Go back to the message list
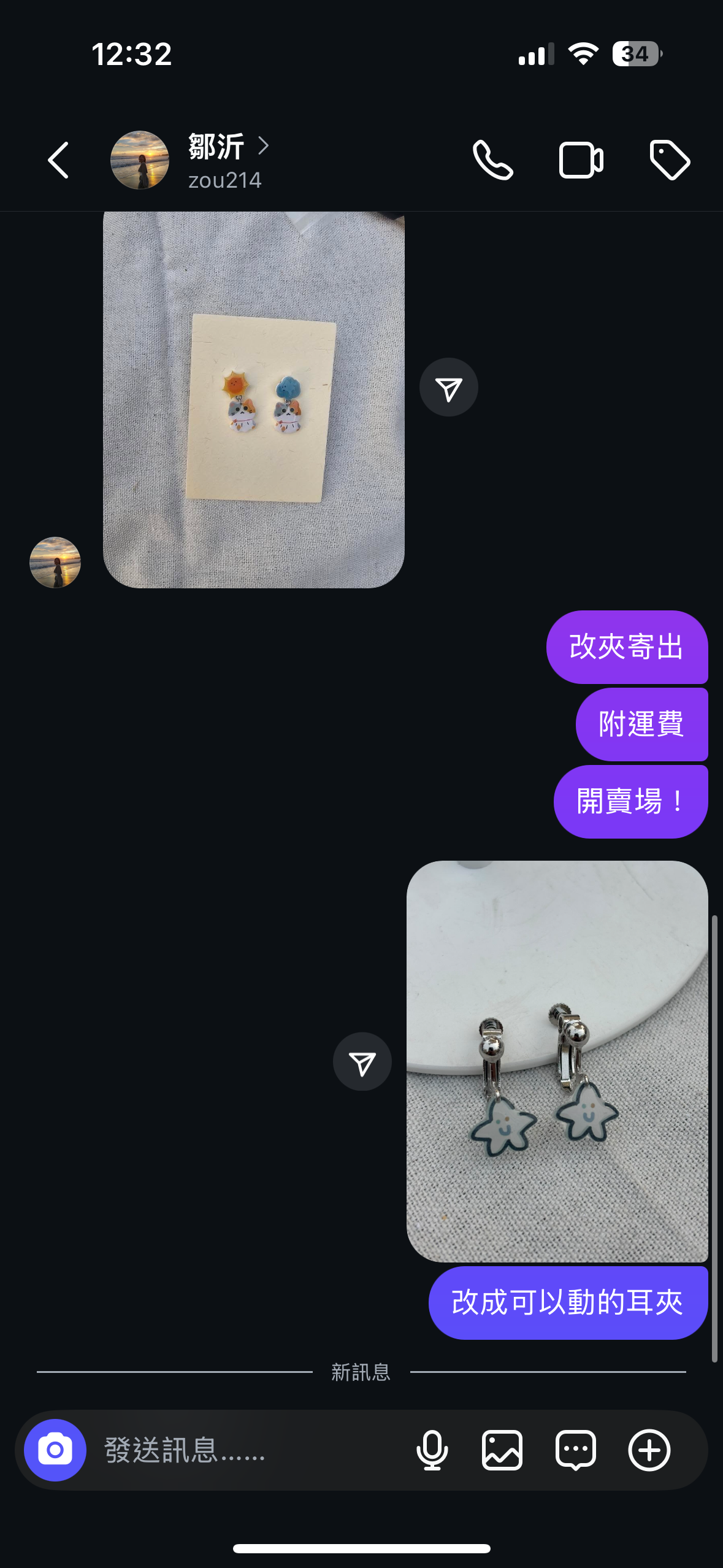 [58, 161]
